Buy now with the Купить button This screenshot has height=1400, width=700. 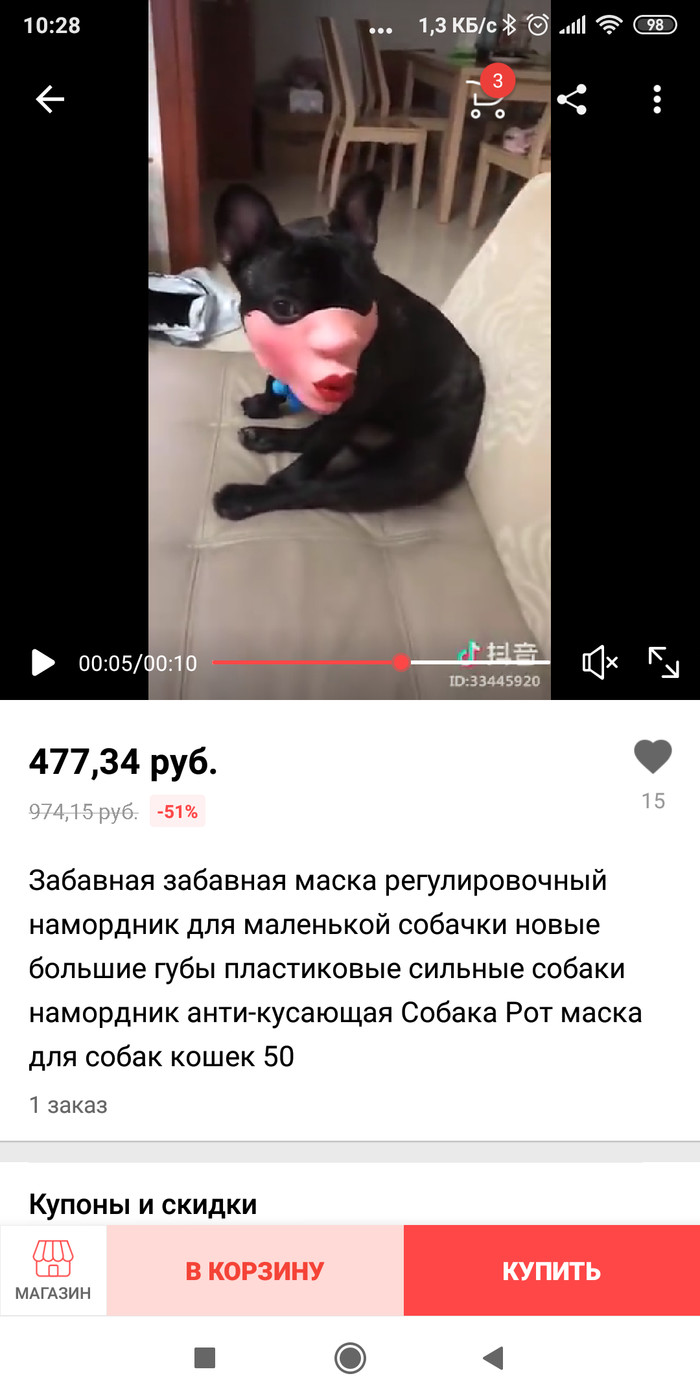(x=551, y=1270)
